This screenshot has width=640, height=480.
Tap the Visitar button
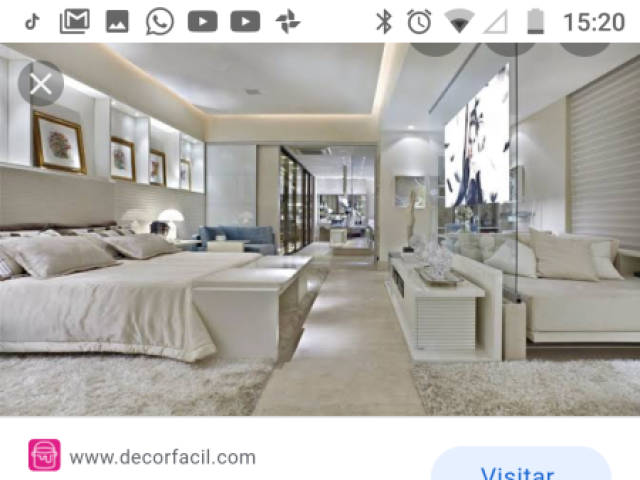pos(520,468)
